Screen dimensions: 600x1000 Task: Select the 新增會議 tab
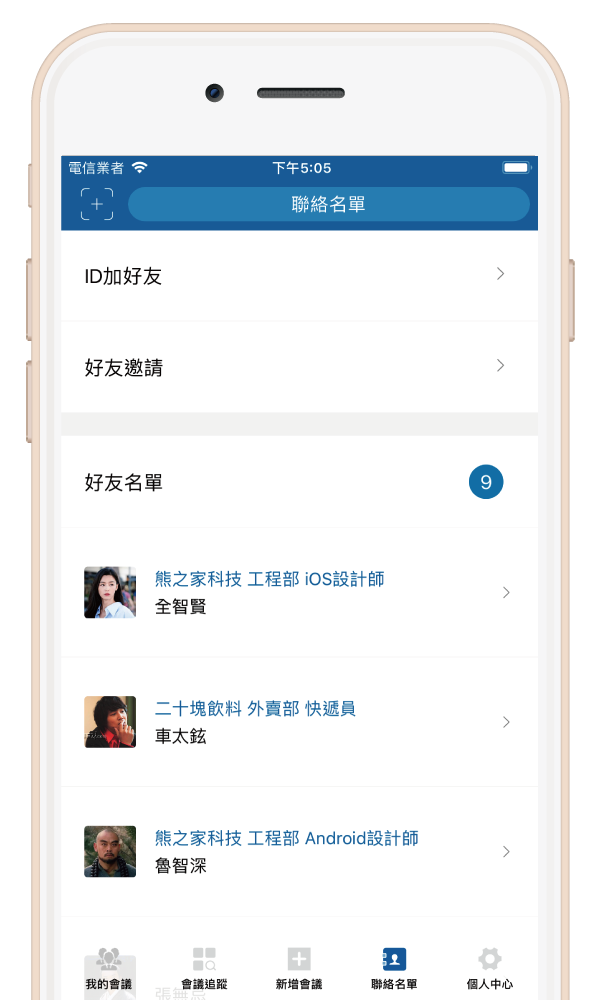click(x=299, y=967)
